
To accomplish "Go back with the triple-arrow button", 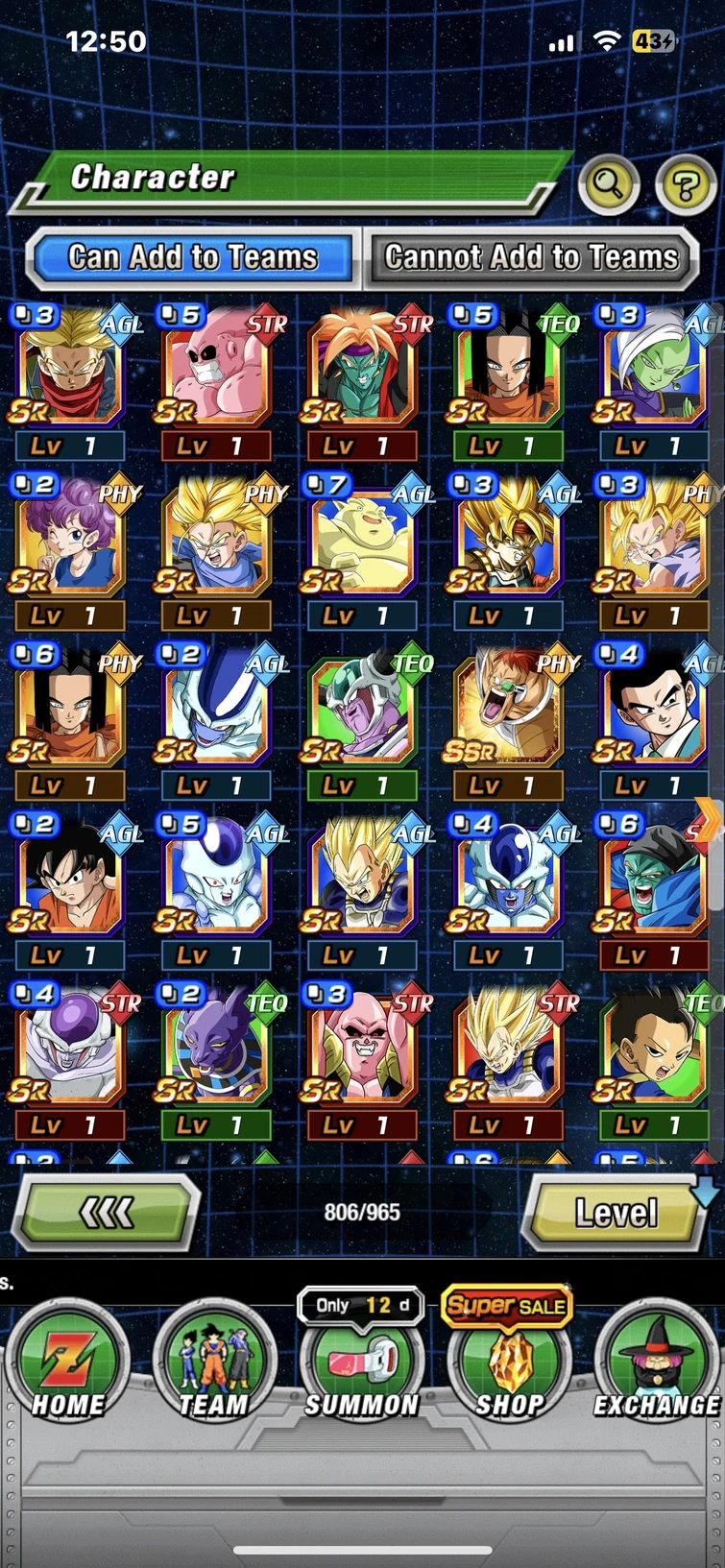I will tap(106, 1213).
